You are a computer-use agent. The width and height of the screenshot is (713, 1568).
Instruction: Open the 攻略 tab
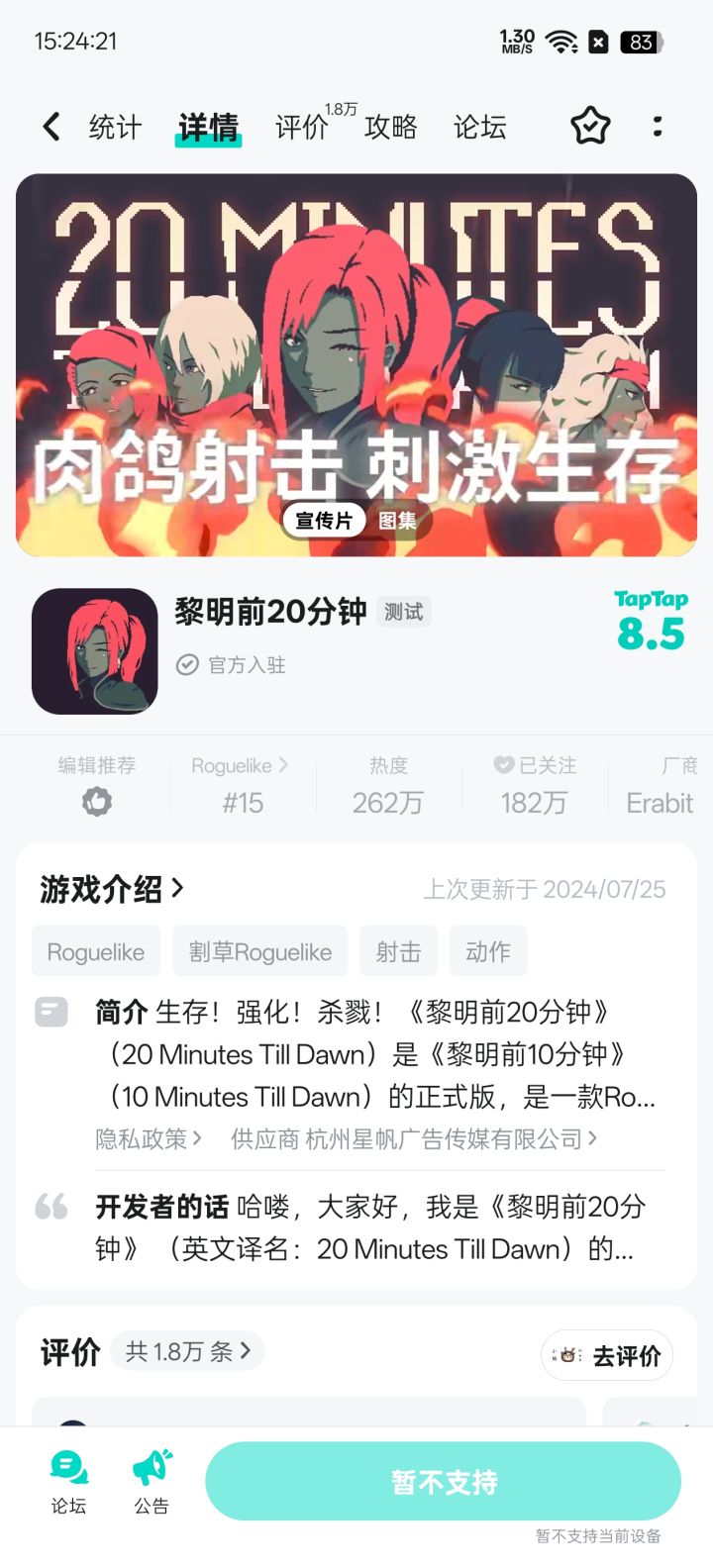(390, 127)
